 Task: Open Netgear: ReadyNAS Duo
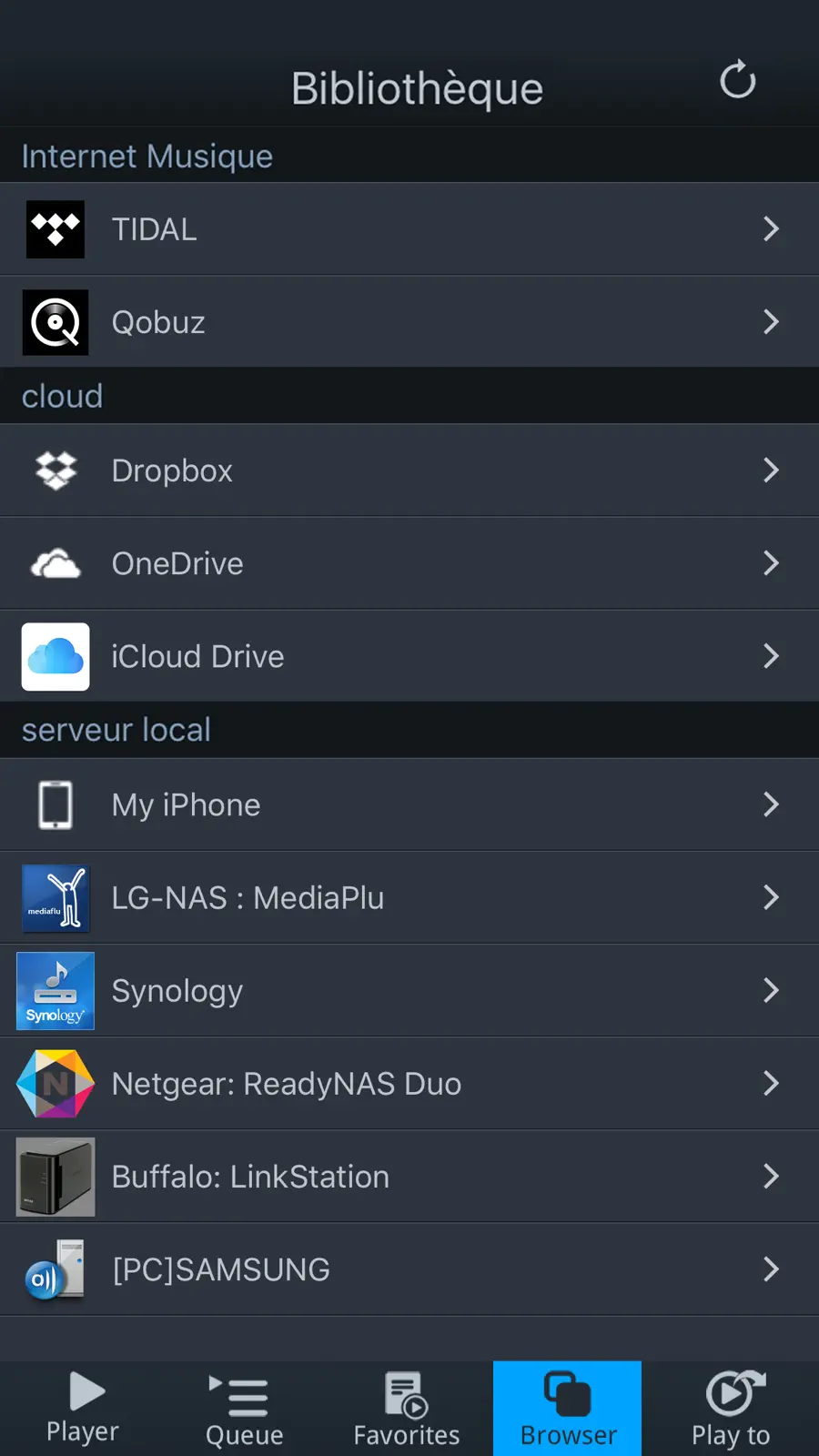point(409,1083)
